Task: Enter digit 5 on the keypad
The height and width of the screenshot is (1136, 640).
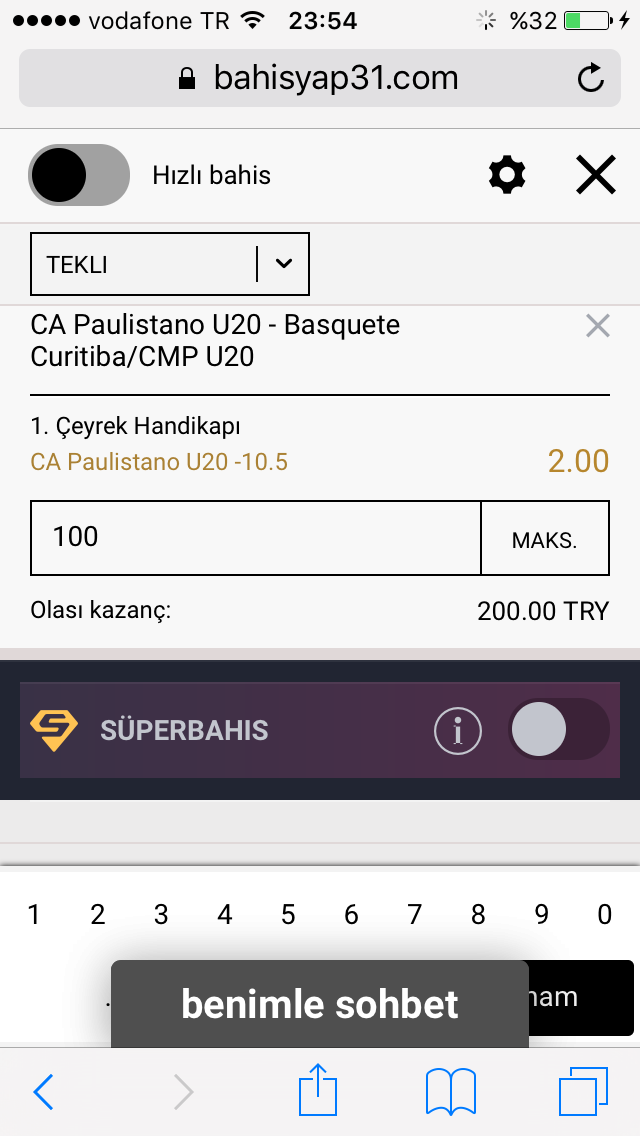Action: coord(288,915)
